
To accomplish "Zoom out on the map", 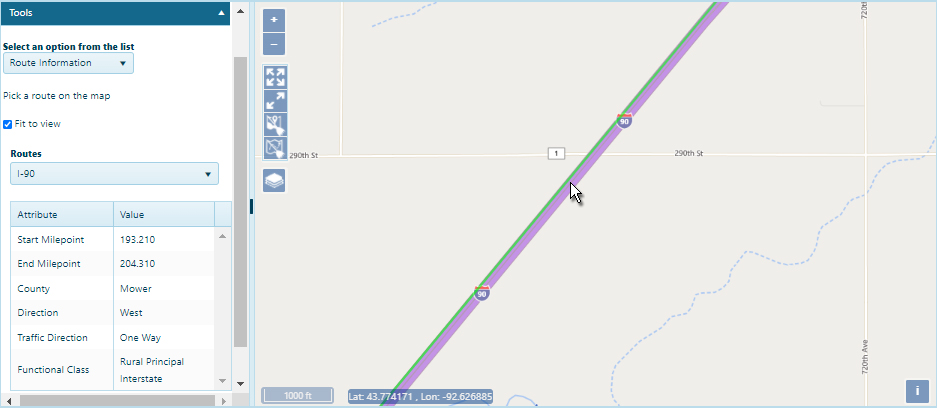I will tap(274, 44).
